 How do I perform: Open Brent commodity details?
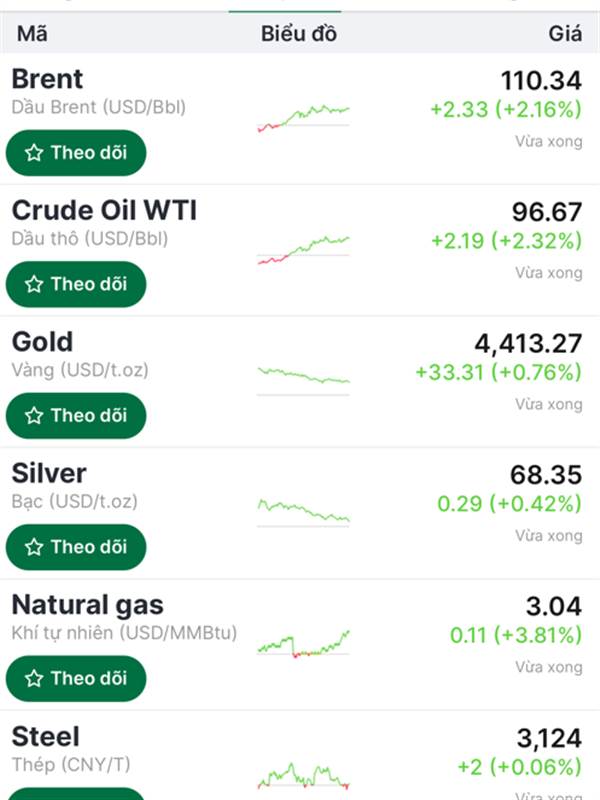click(48, 79)
